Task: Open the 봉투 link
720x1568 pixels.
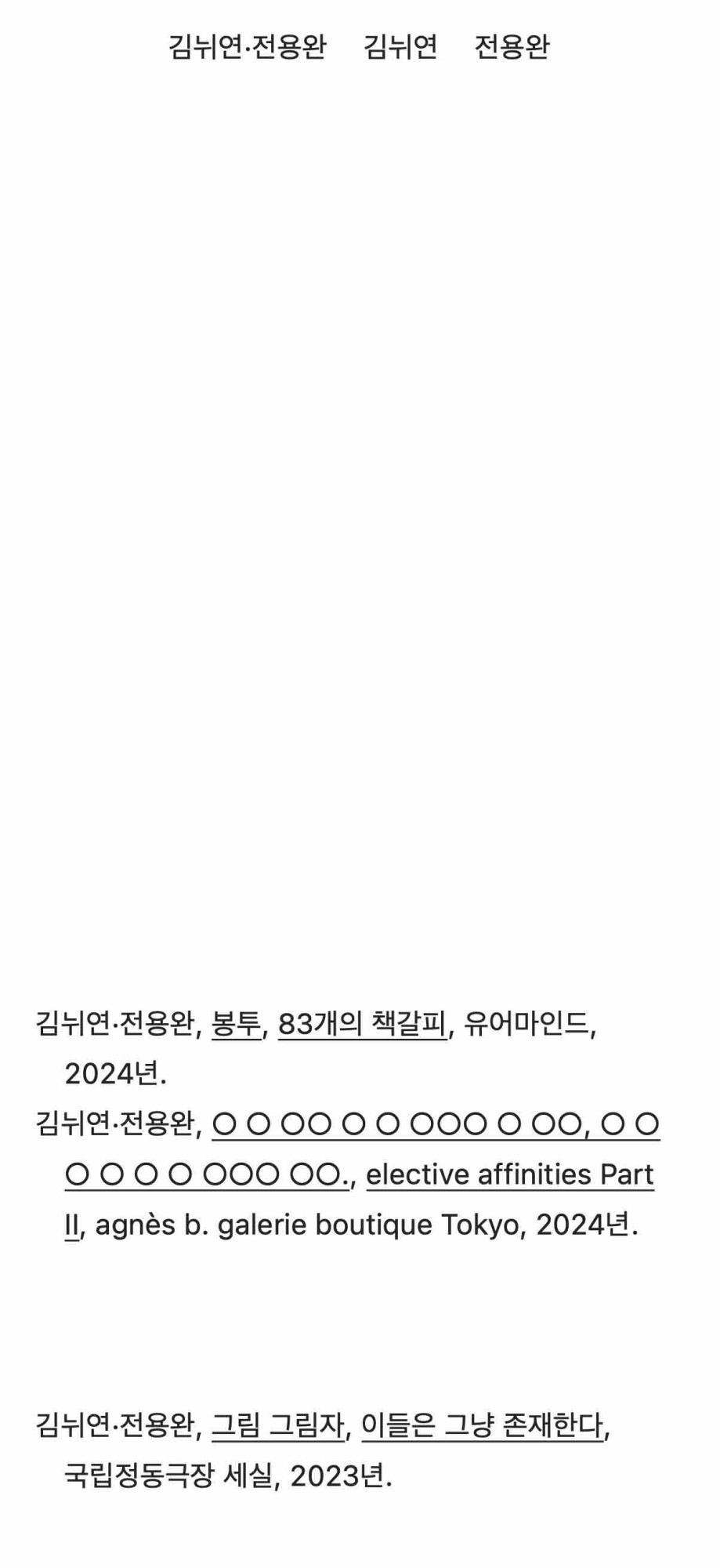Action: [236, 1024]
